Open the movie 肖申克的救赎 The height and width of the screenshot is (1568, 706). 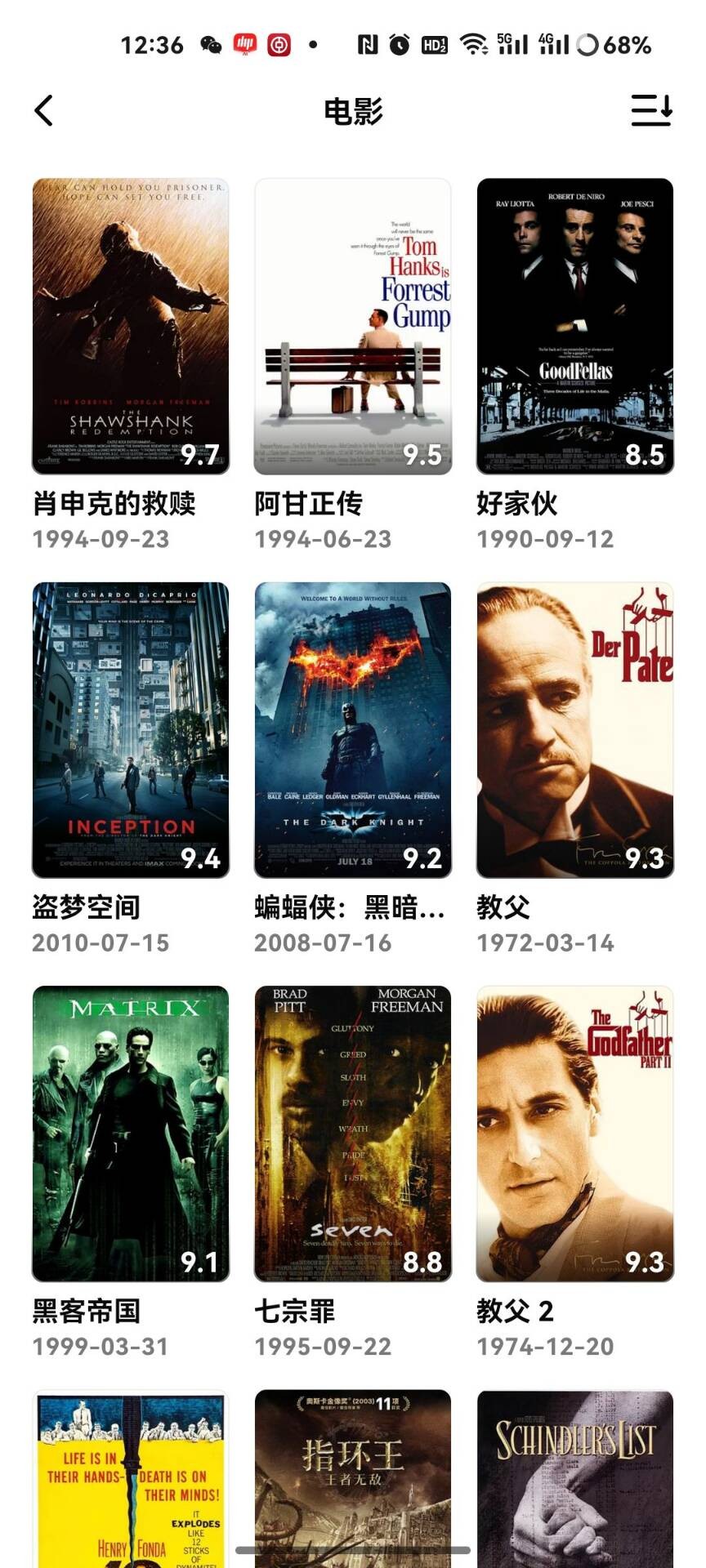point(131,327)
